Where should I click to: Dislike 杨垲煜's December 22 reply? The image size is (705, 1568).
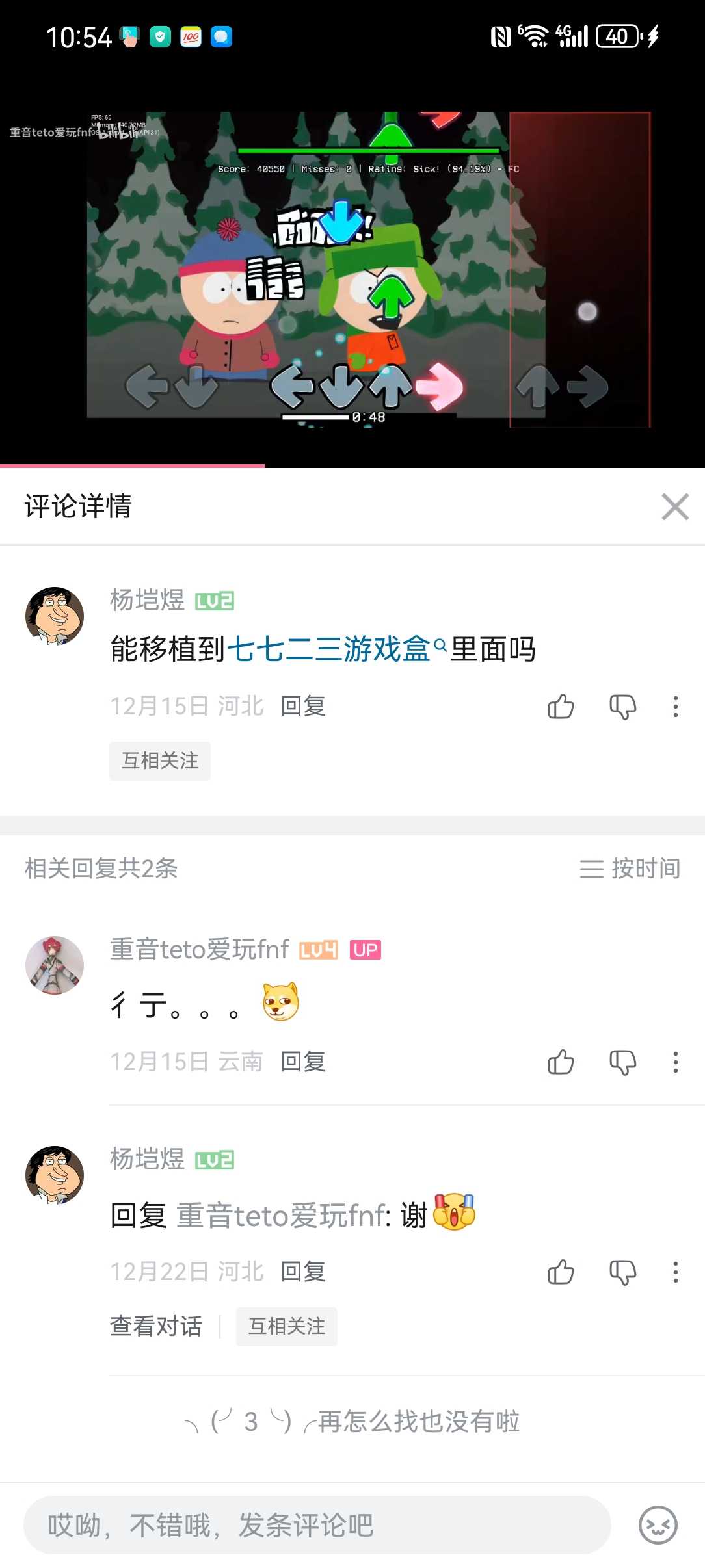[x=622, y=1272]
